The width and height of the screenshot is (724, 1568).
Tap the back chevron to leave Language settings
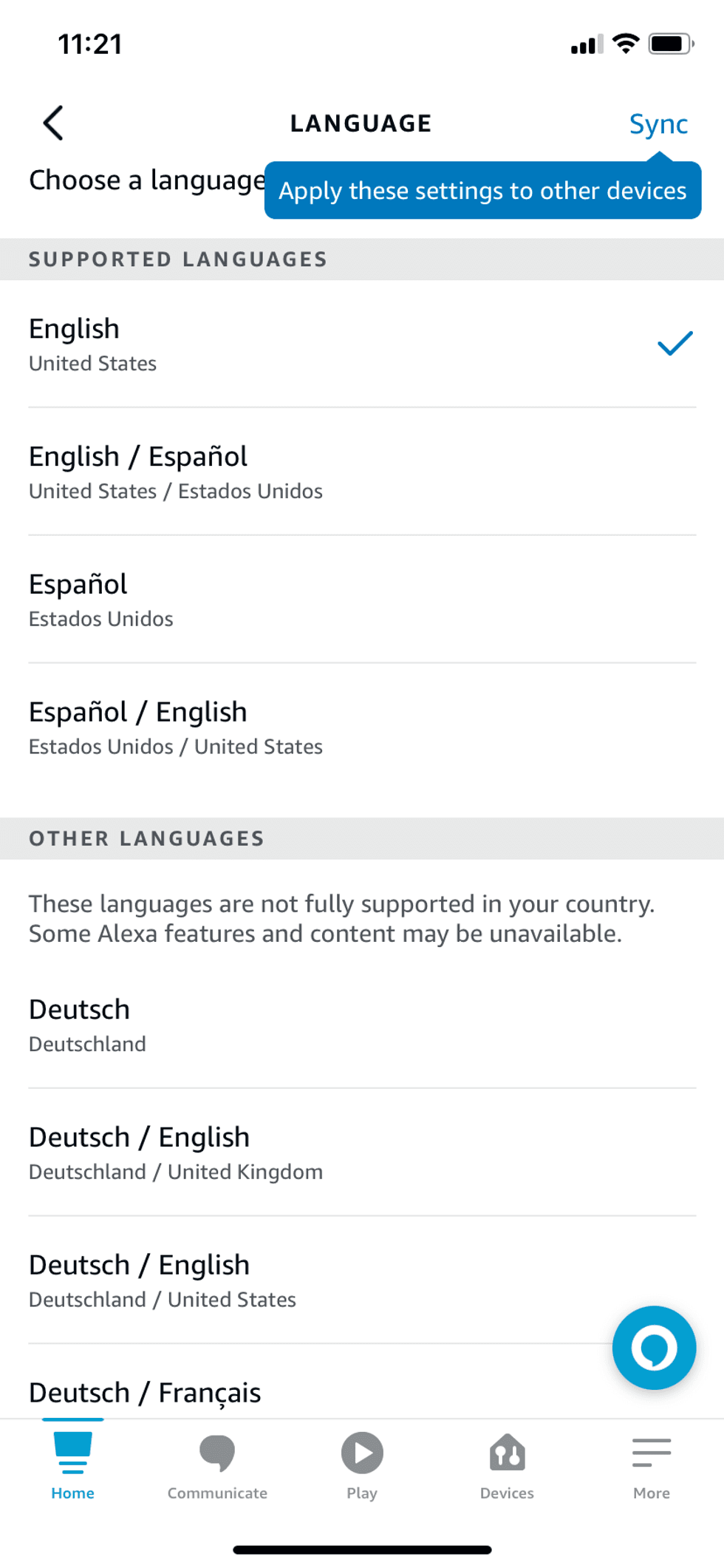pos(54,123)
